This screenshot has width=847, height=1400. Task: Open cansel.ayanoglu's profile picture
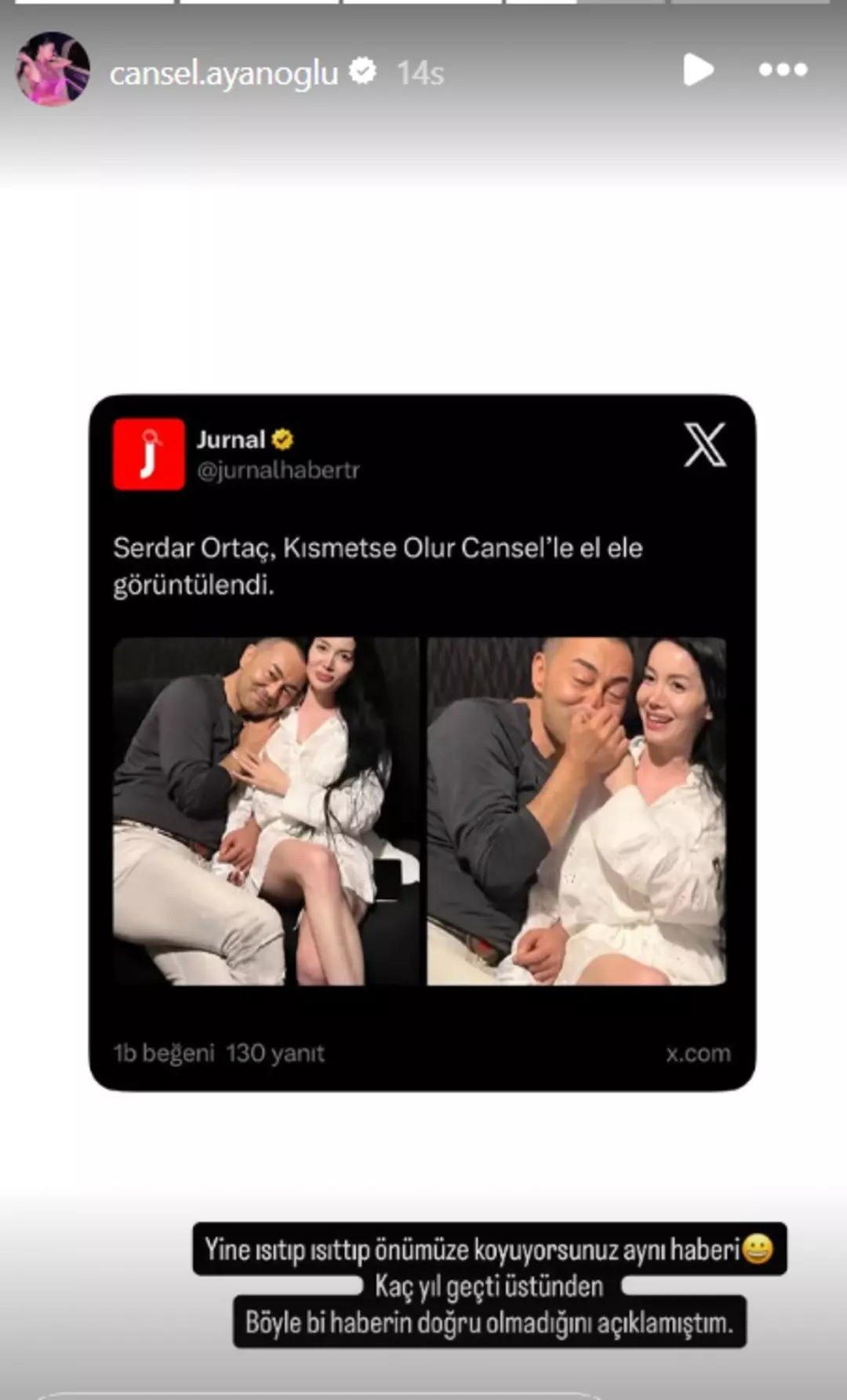53,70
